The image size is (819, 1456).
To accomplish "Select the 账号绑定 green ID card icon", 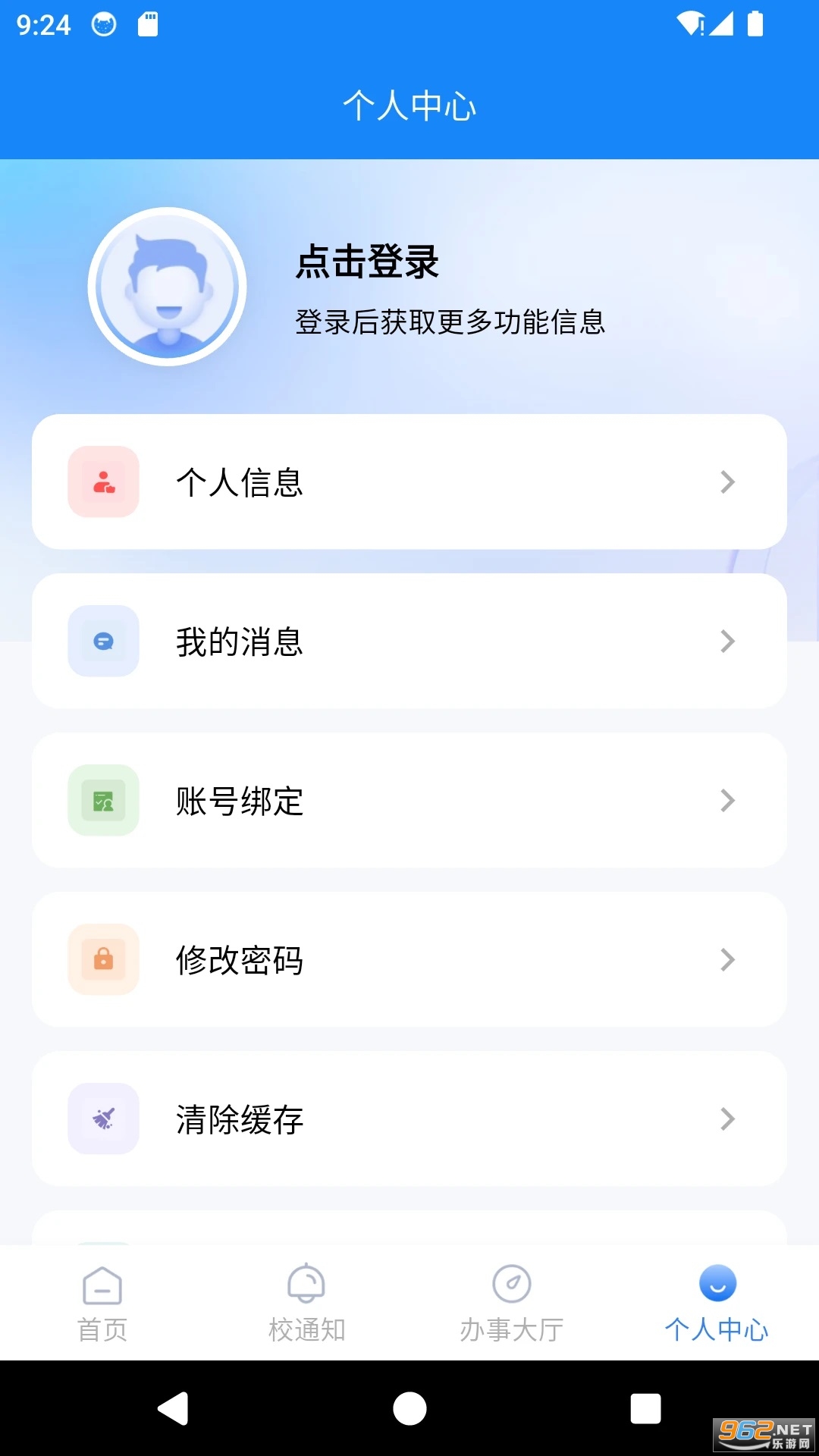I will [103, 801].
